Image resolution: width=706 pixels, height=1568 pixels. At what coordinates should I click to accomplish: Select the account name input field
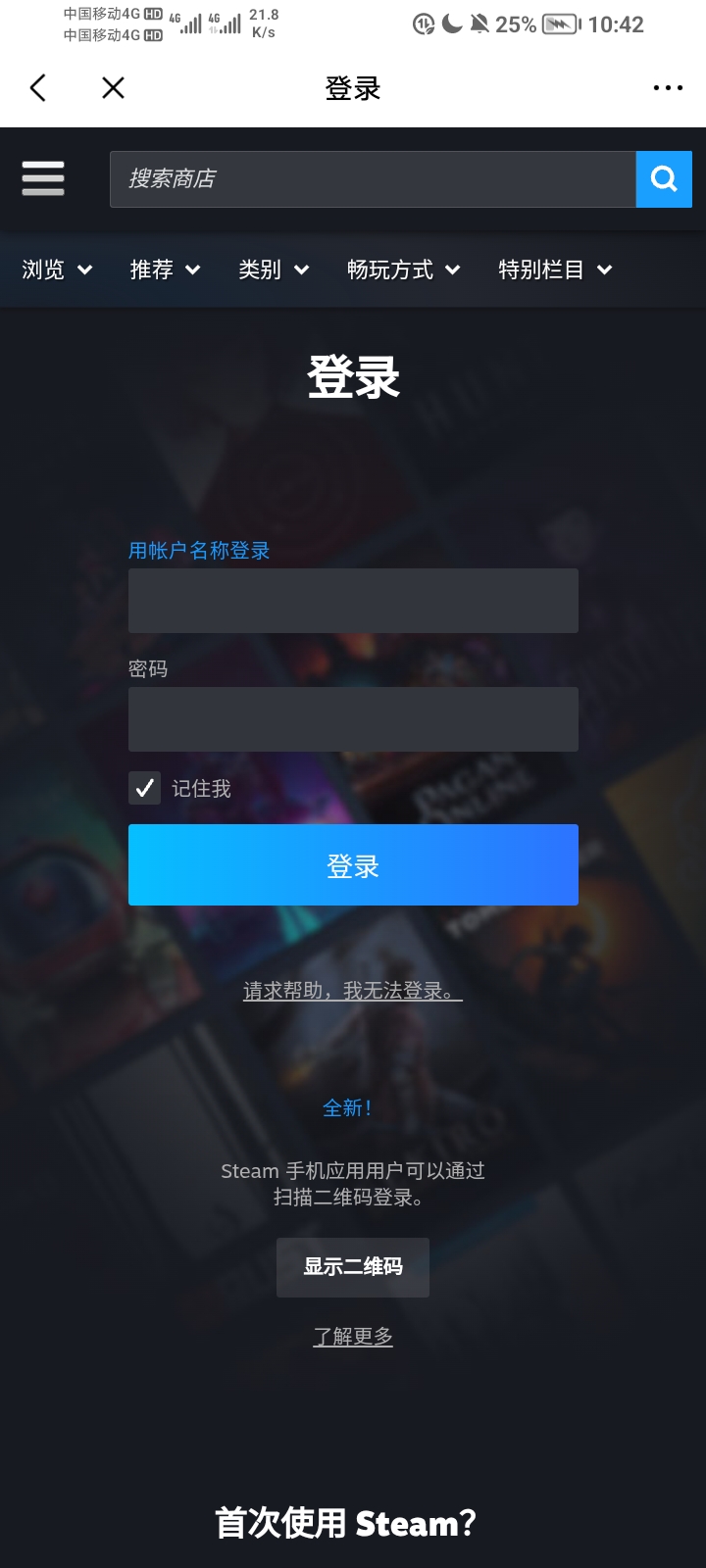point(353,601)
